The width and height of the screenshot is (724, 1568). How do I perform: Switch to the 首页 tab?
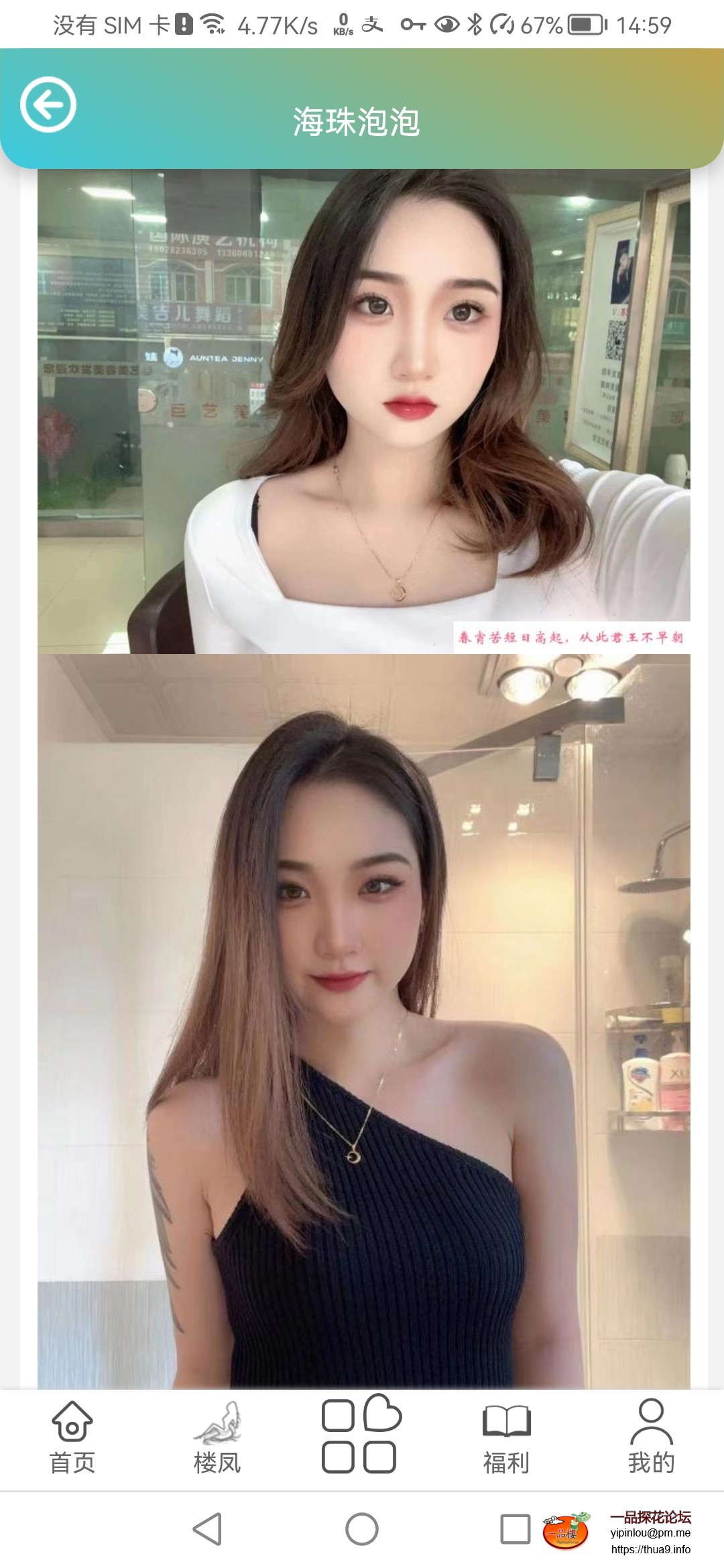[72, 1437]
